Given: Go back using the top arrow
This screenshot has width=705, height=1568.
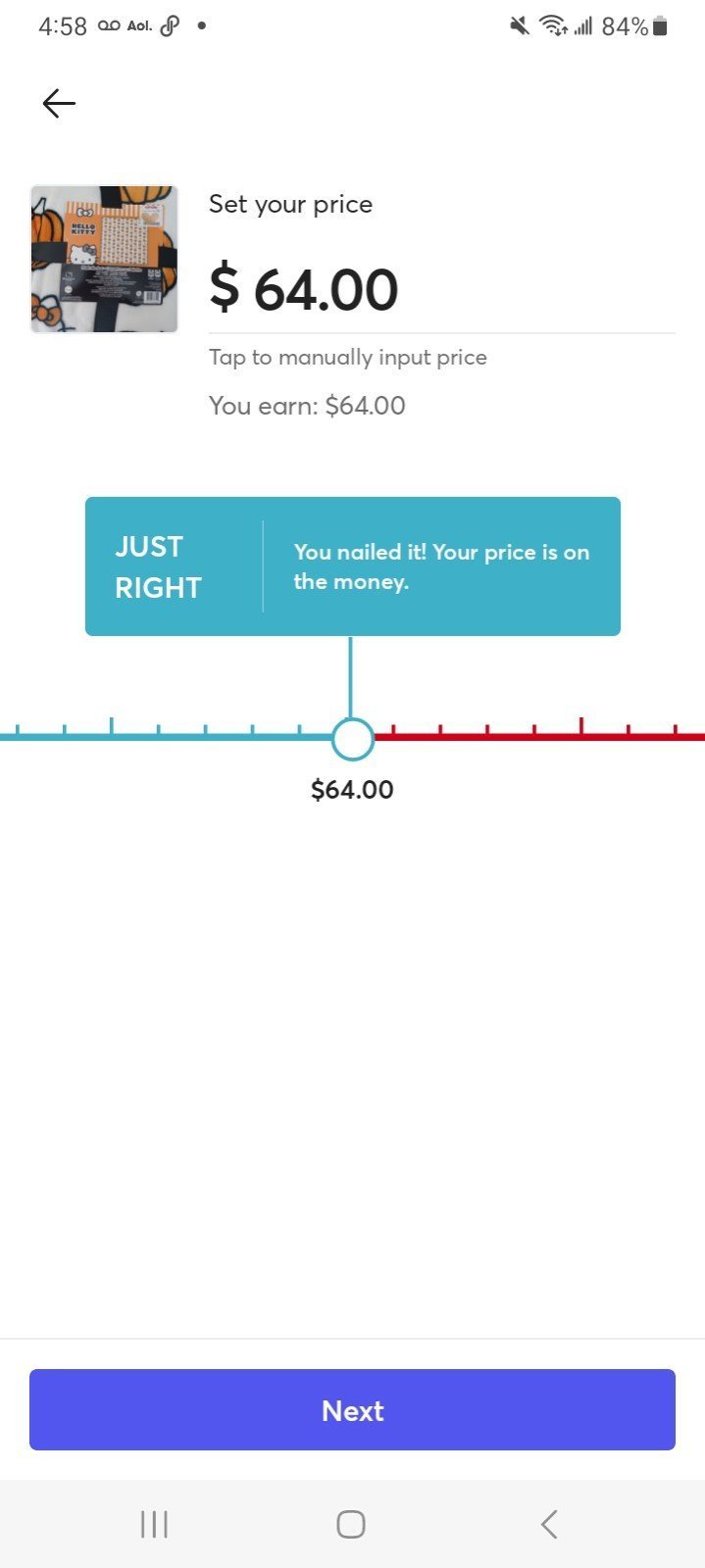Looking at the screenshot, I should tap(59, 103).
